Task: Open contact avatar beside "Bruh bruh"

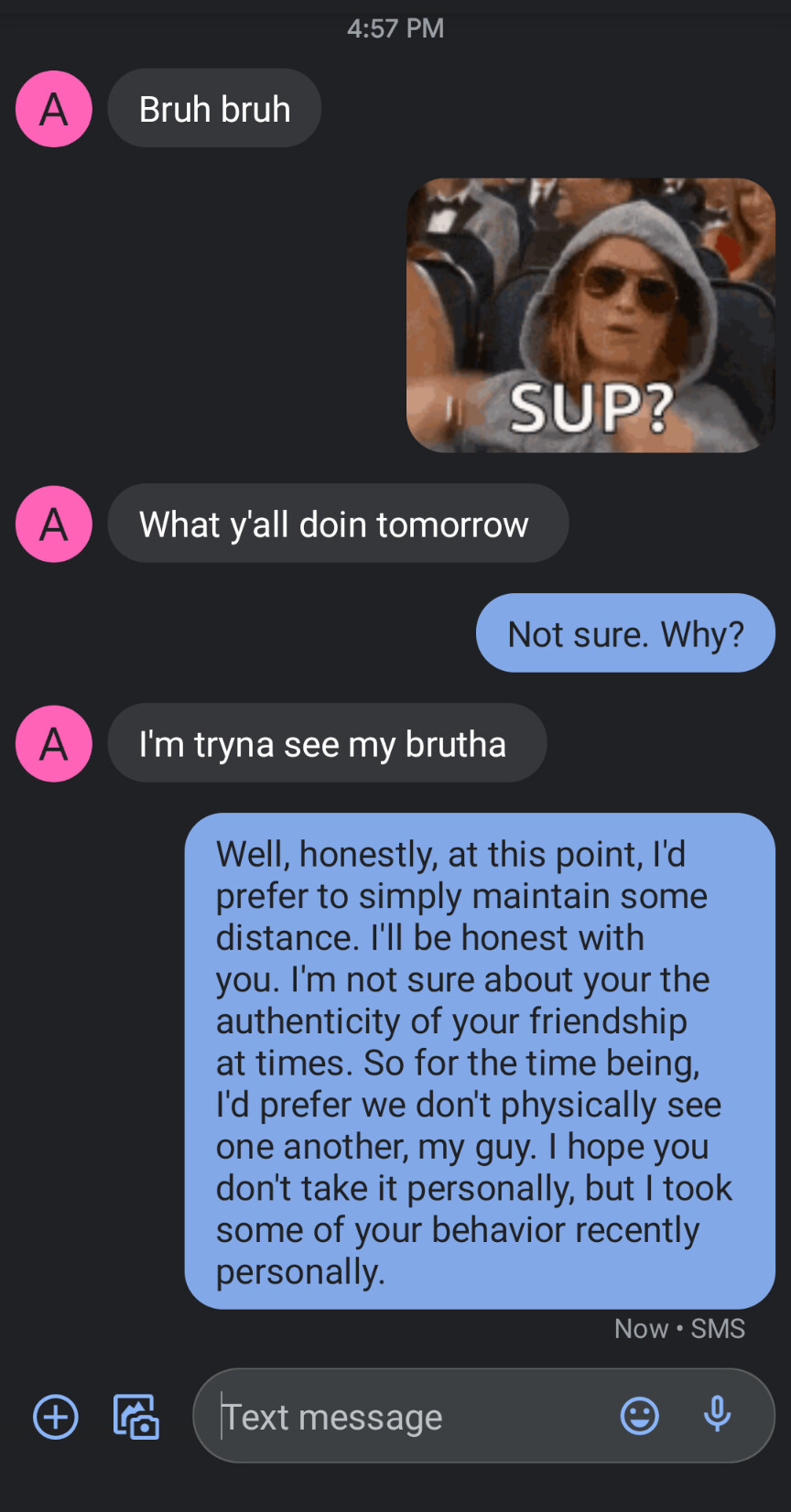Action: coord(54,109)
